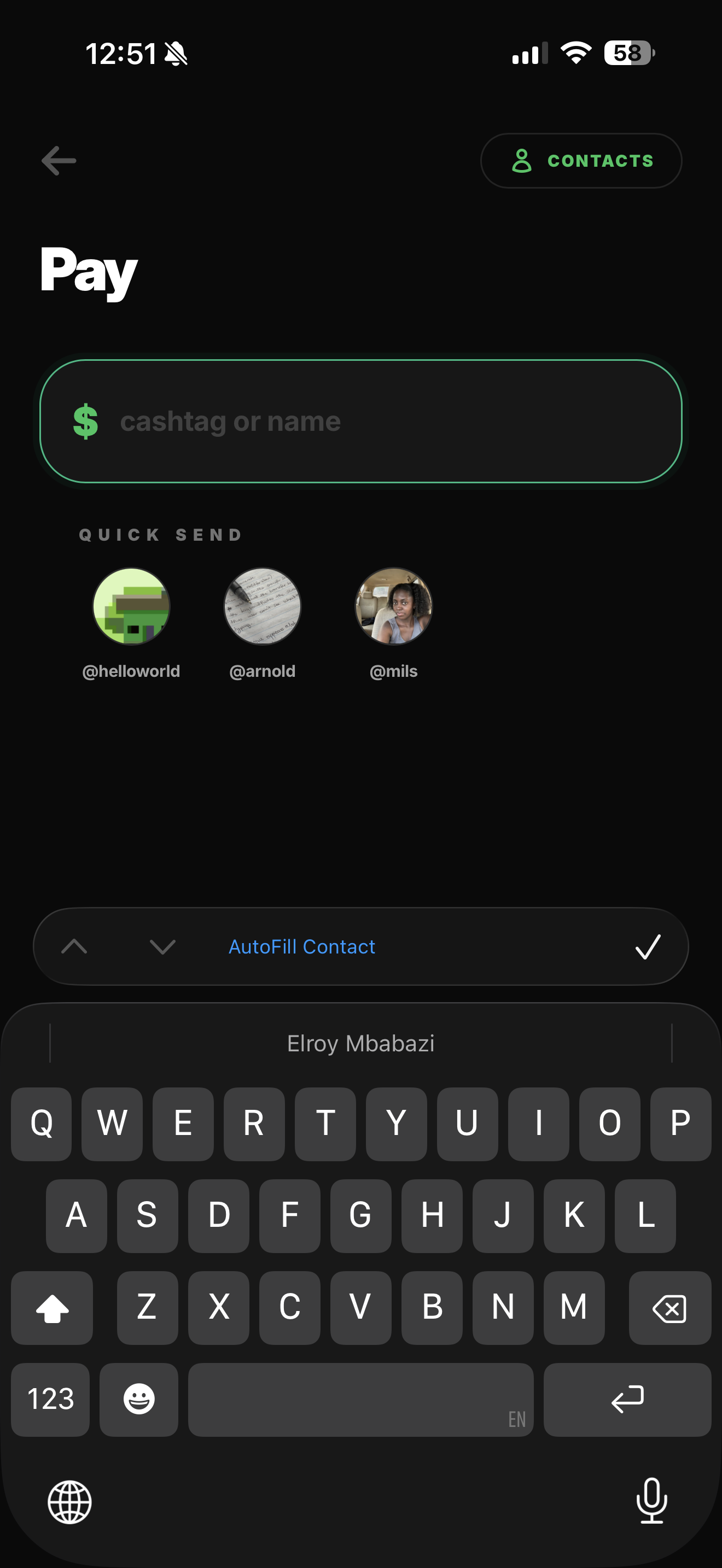Tap the green dollar sign in search field
Screen dimensions: 722x1568
pos(85,420)
